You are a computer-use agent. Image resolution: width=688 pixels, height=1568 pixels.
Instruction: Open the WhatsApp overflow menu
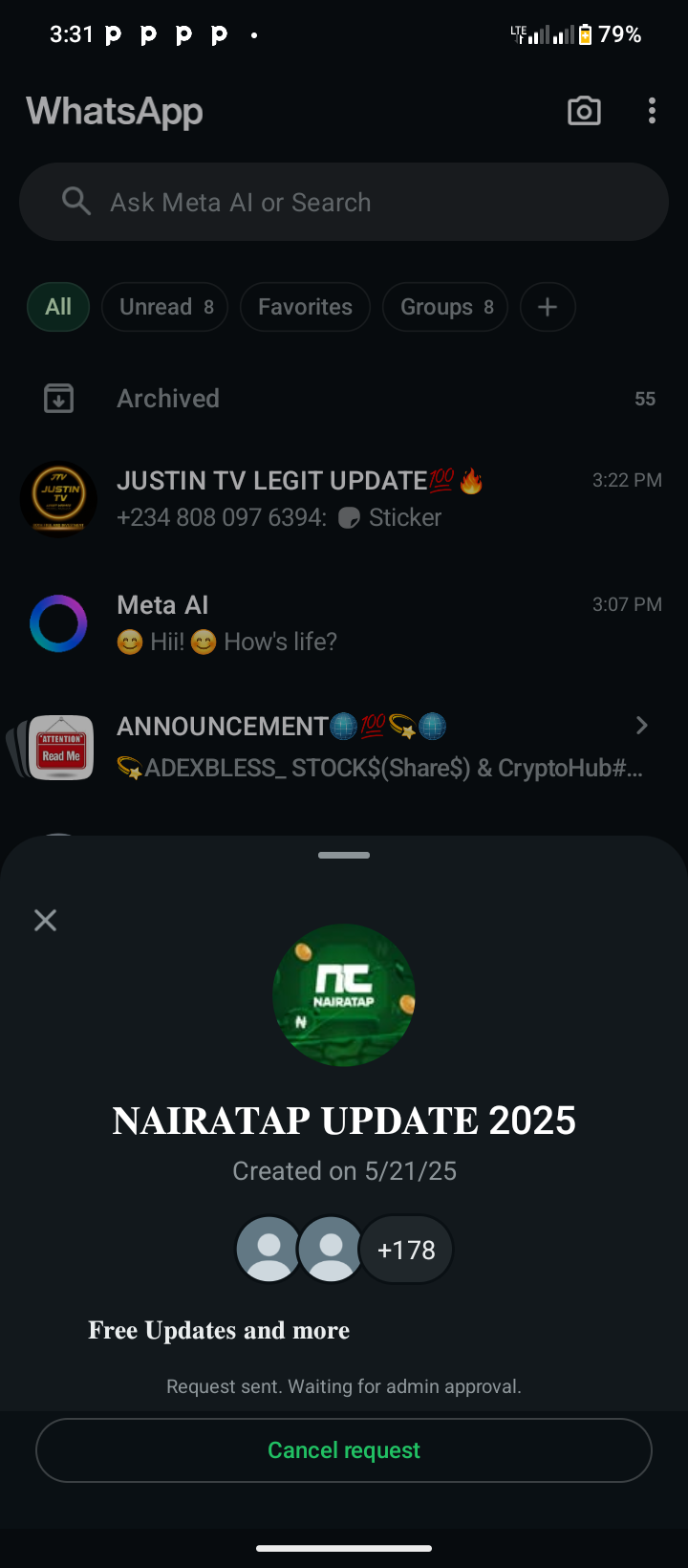652,111
